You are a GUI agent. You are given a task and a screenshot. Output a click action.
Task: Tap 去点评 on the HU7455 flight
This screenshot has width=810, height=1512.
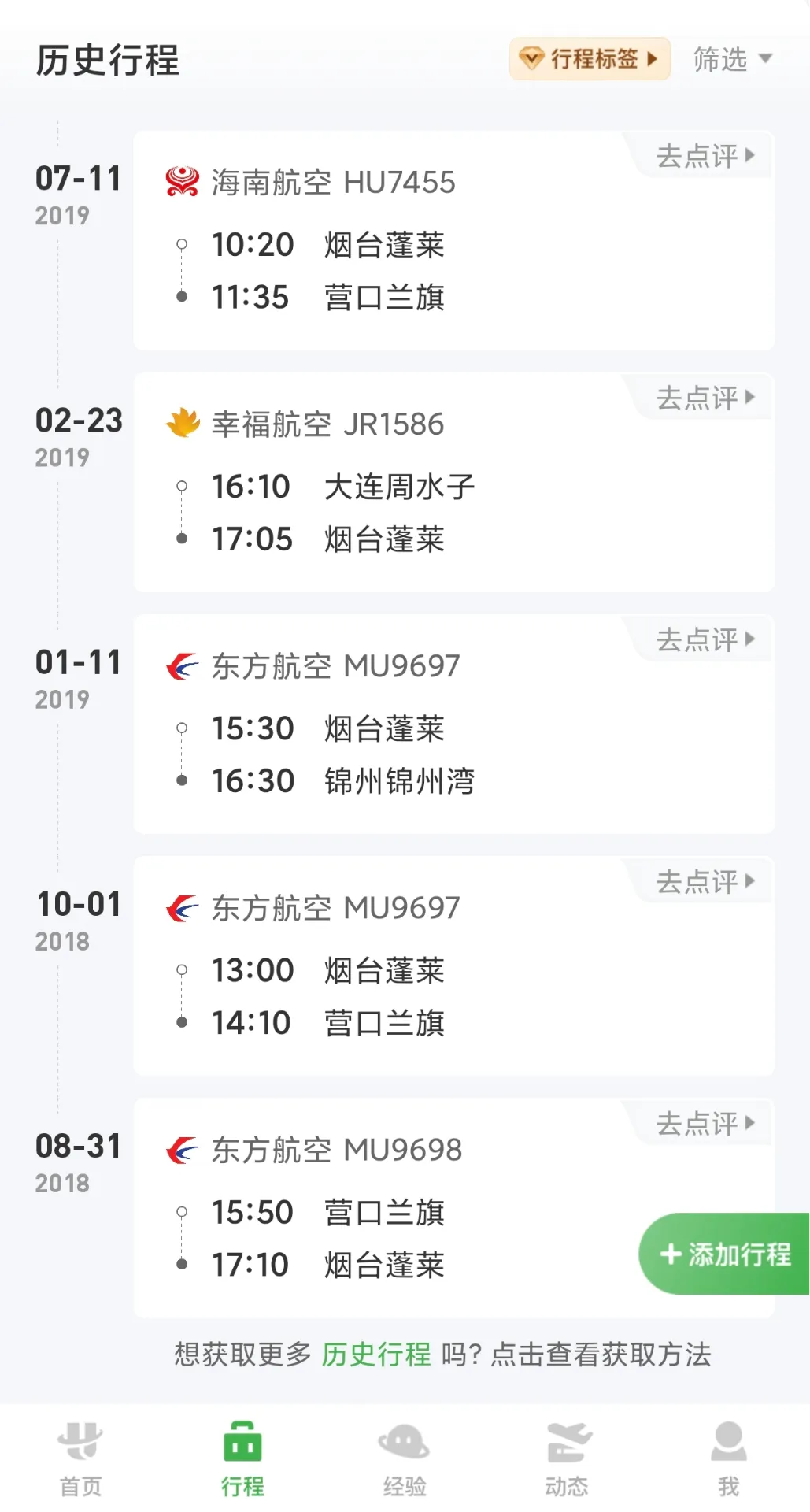(x=705, y=155)
